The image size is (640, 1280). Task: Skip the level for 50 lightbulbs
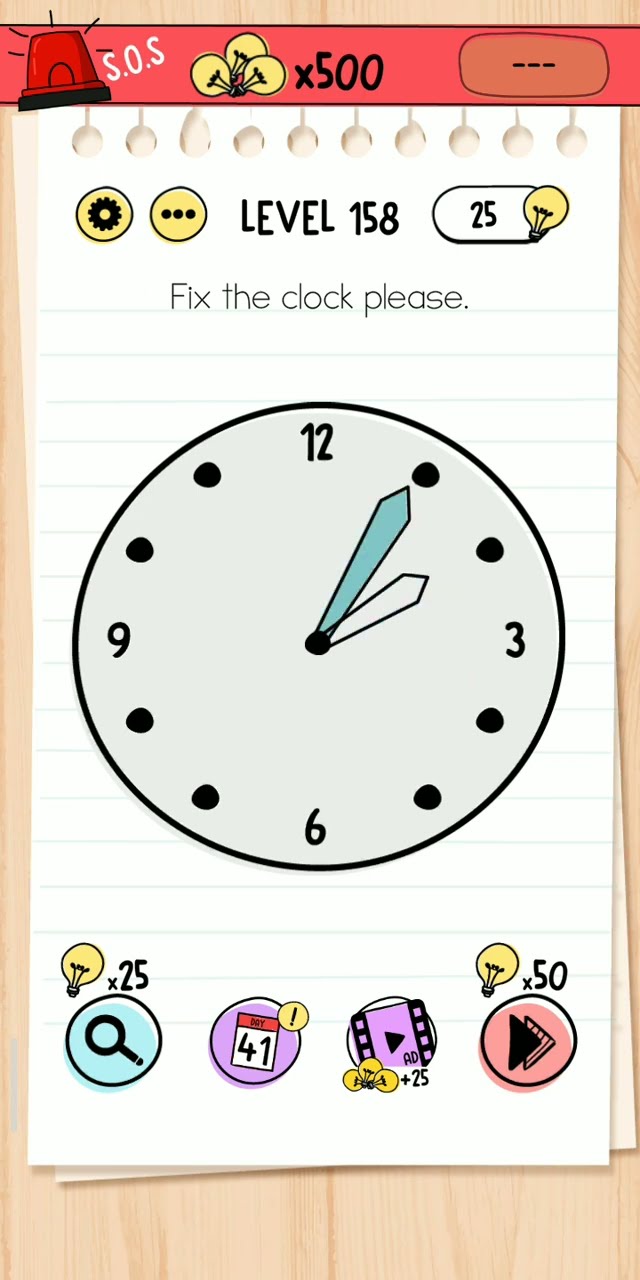pos(527,1041)
